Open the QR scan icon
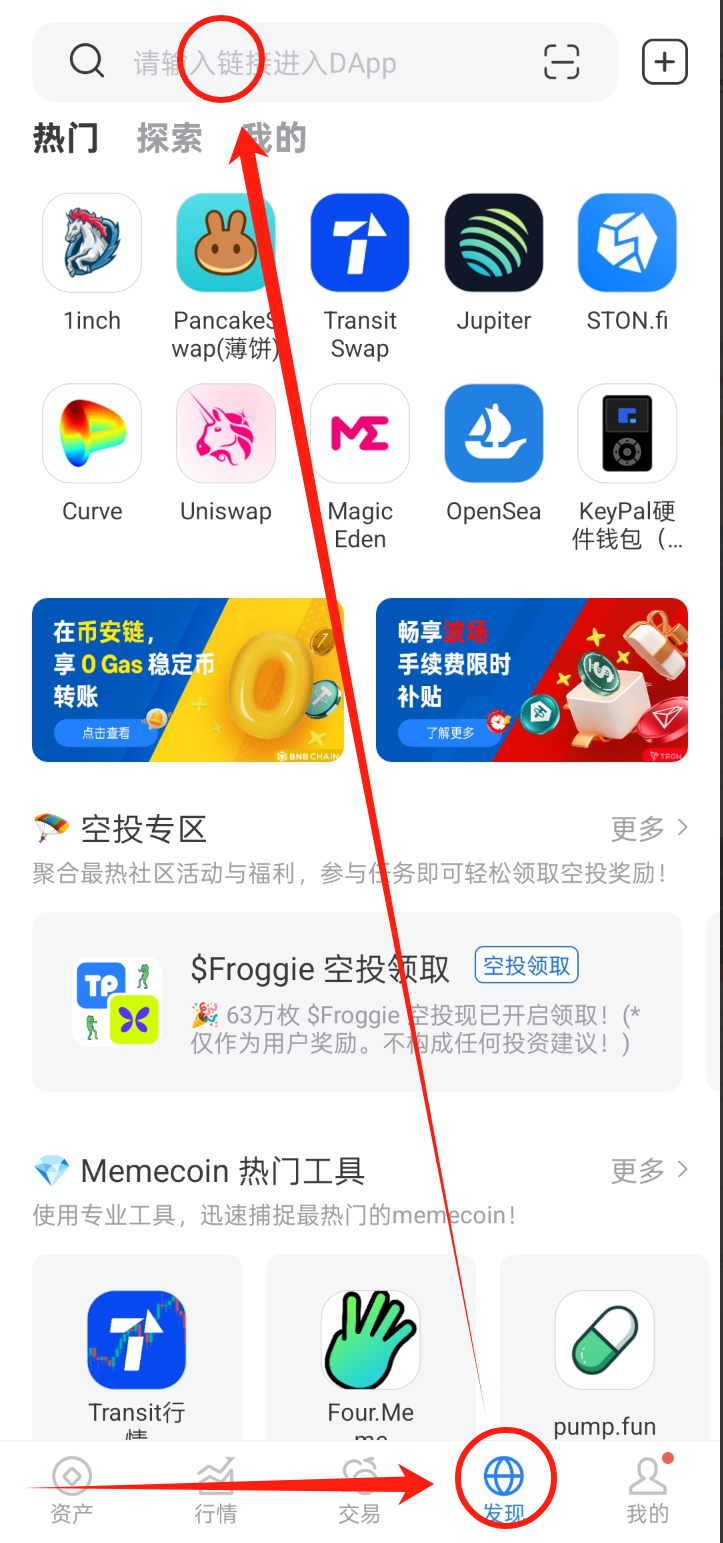The width and height of the screenshot is (723, 1543). pos(562,63)
